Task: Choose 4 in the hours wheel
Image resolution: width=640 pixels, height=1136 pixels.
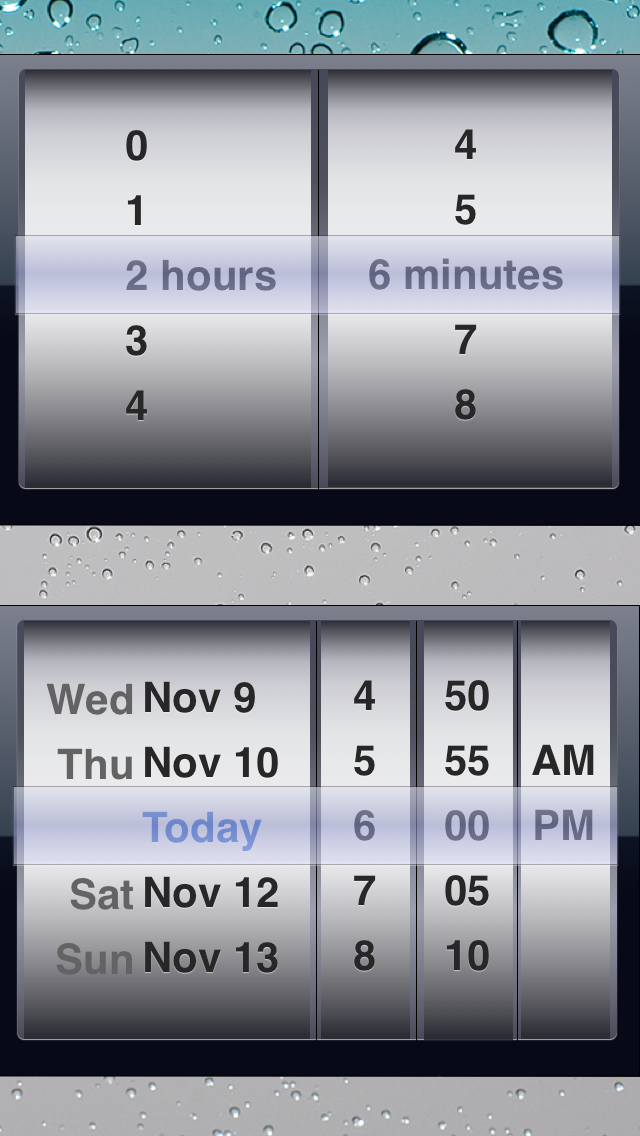Action: tap(137, 406)
